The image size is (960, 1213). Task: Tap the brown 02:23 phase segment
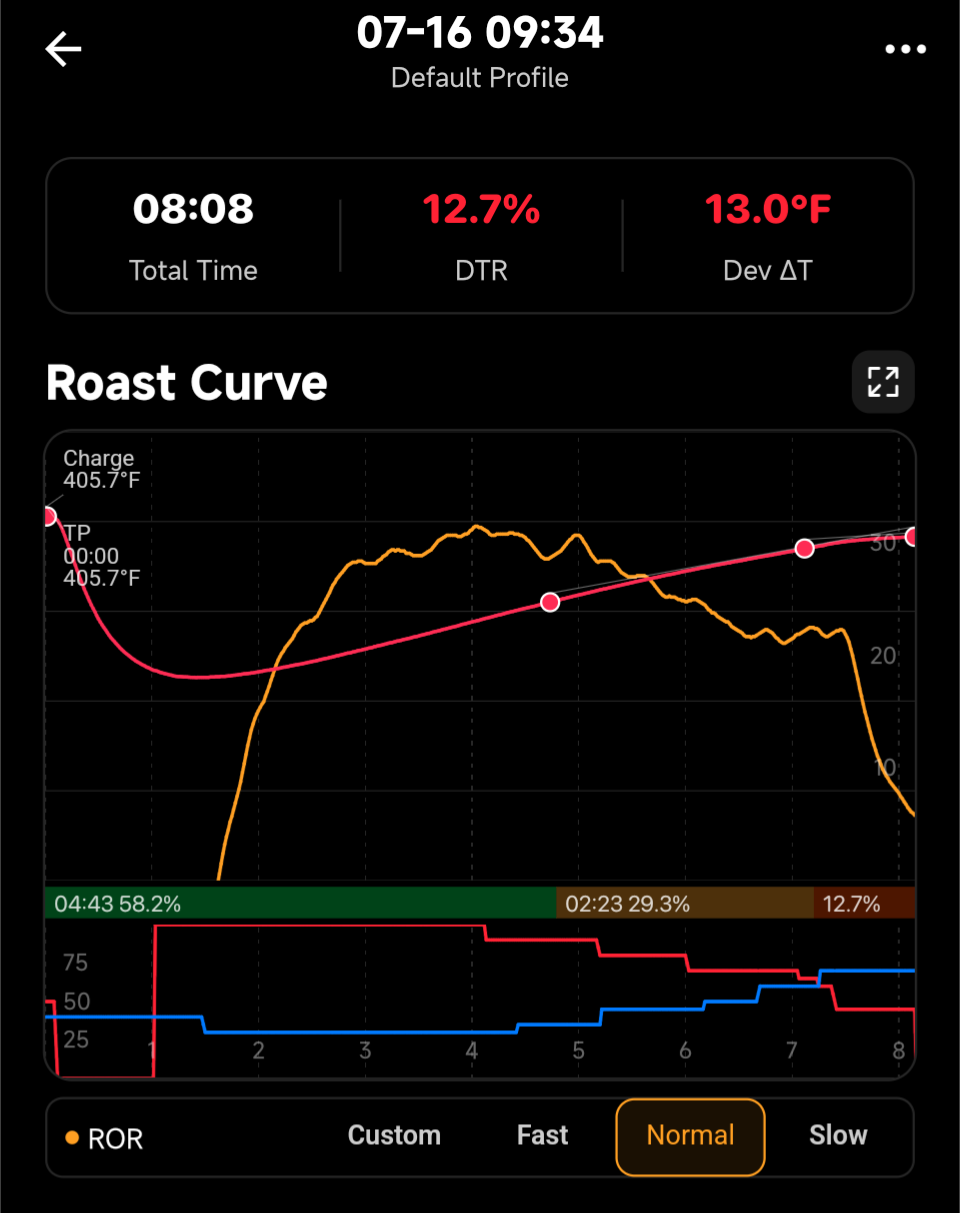680,903
